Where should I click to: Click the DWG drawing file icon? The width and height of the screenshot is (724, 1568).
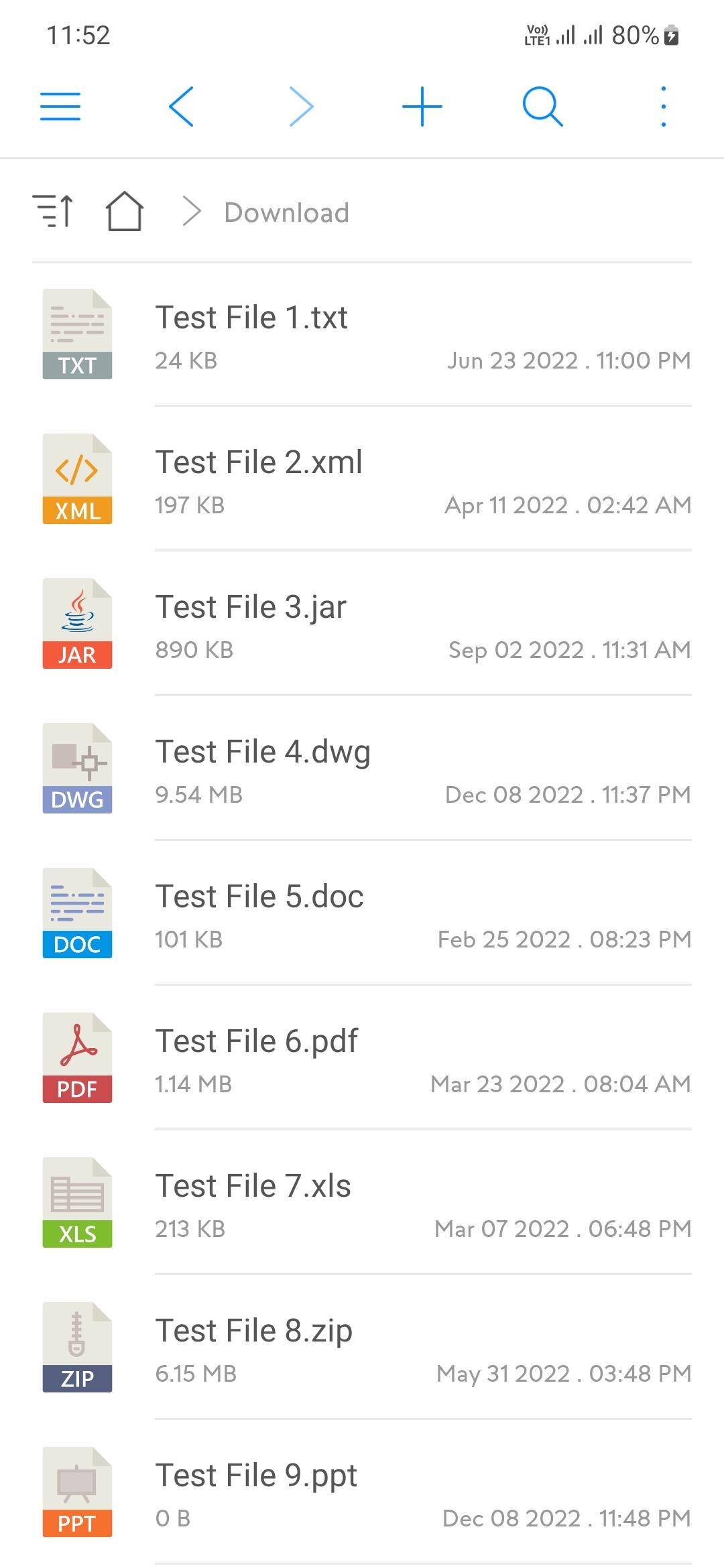point(76,768)
